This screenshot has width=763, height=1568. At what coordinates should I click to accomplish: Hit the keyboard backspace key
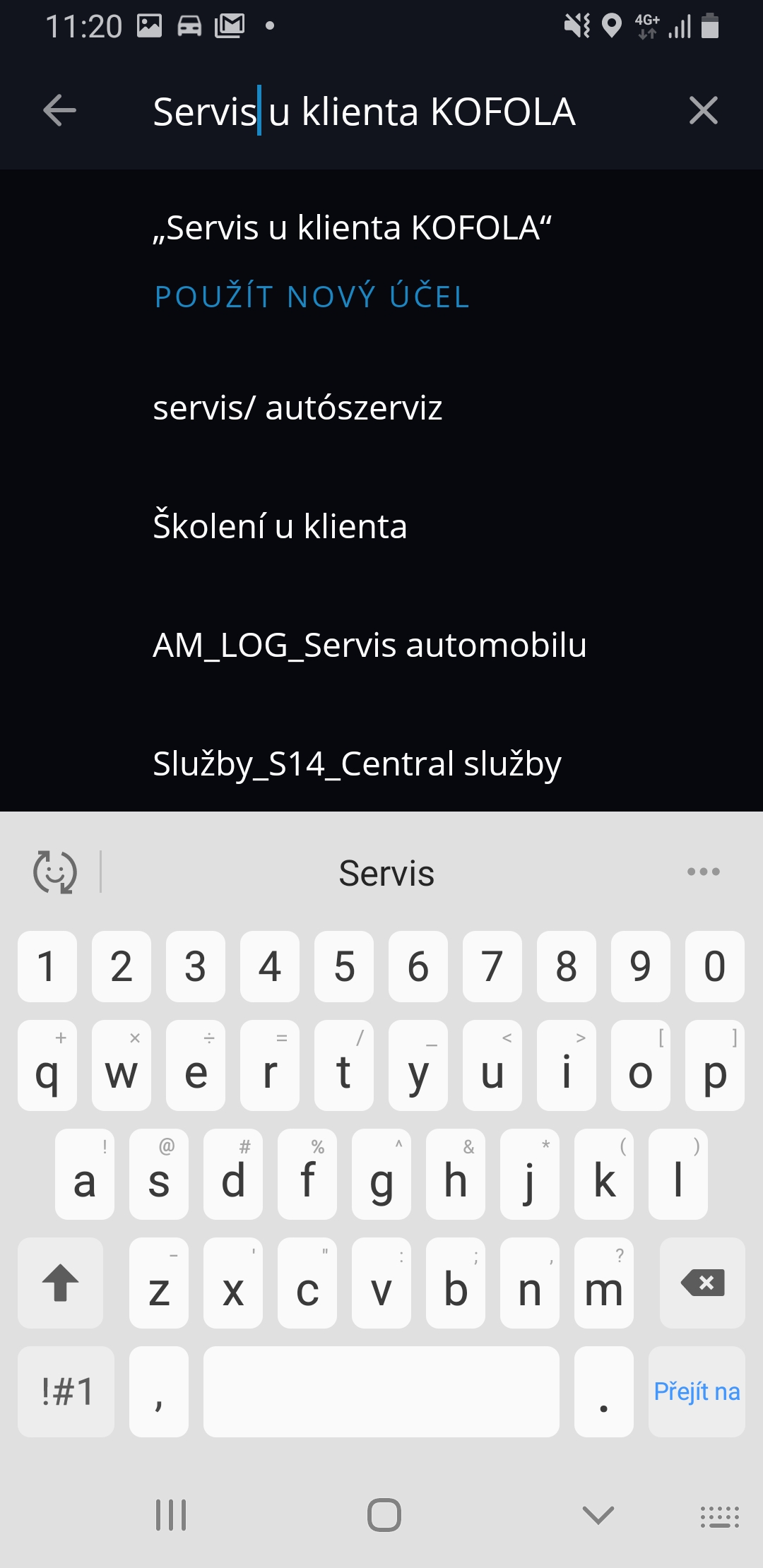pyautogui.click(x=702, y=1283)
